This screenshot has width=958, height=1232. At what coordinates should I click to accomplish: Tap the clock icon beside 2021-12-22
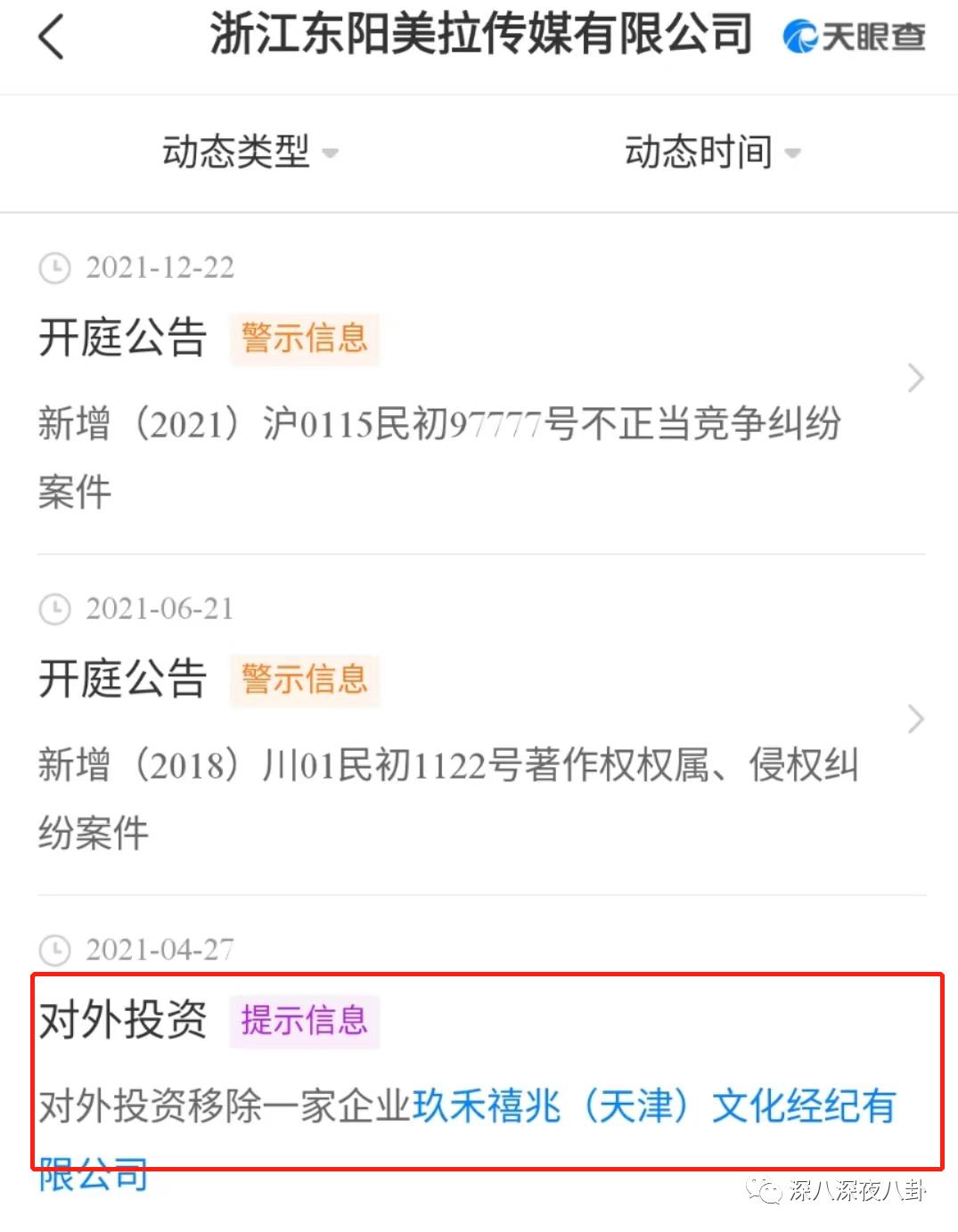55,268
